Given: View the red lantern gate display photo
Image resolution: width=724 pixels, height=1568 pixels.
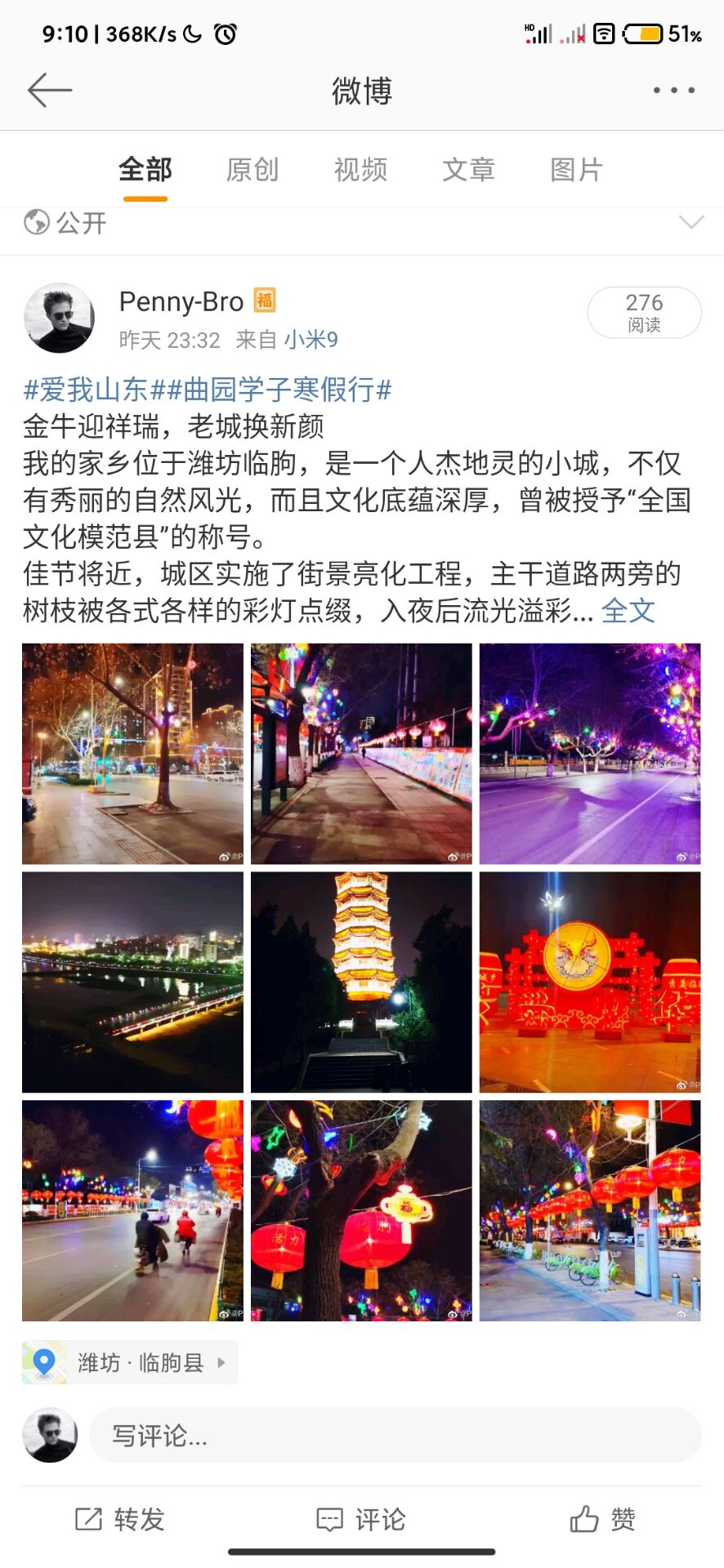Looking at the screenshot, I should pyautogui.click(x=589, y=982).
